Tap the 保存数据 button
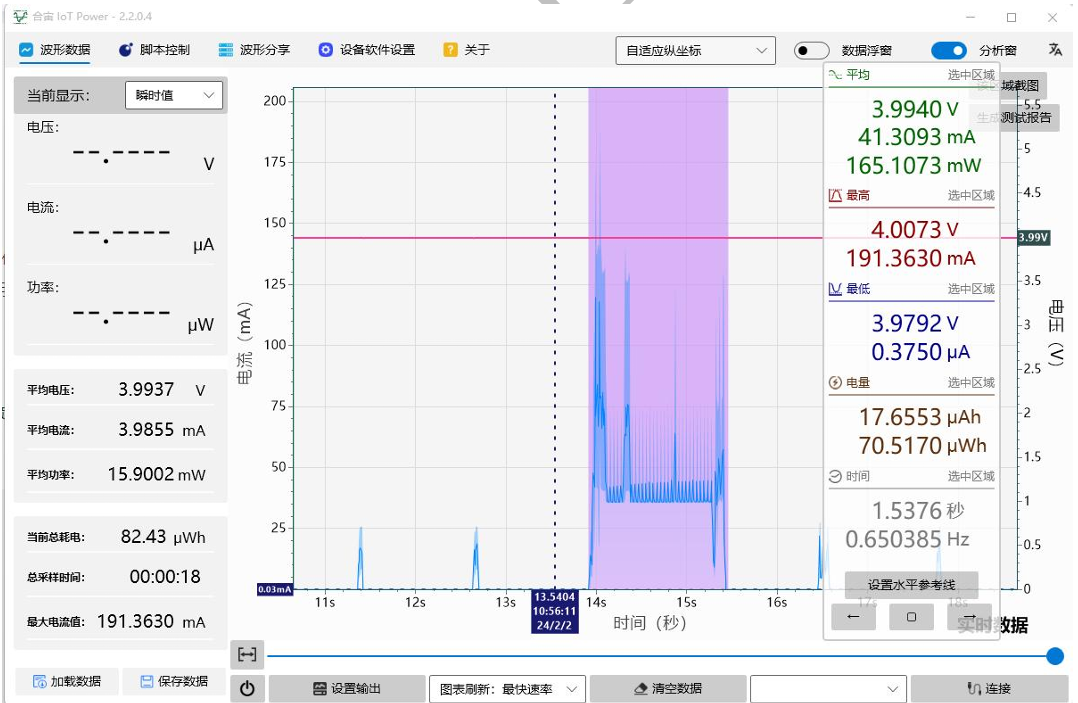Screen dimensions: 1078x703 [174, 681]
